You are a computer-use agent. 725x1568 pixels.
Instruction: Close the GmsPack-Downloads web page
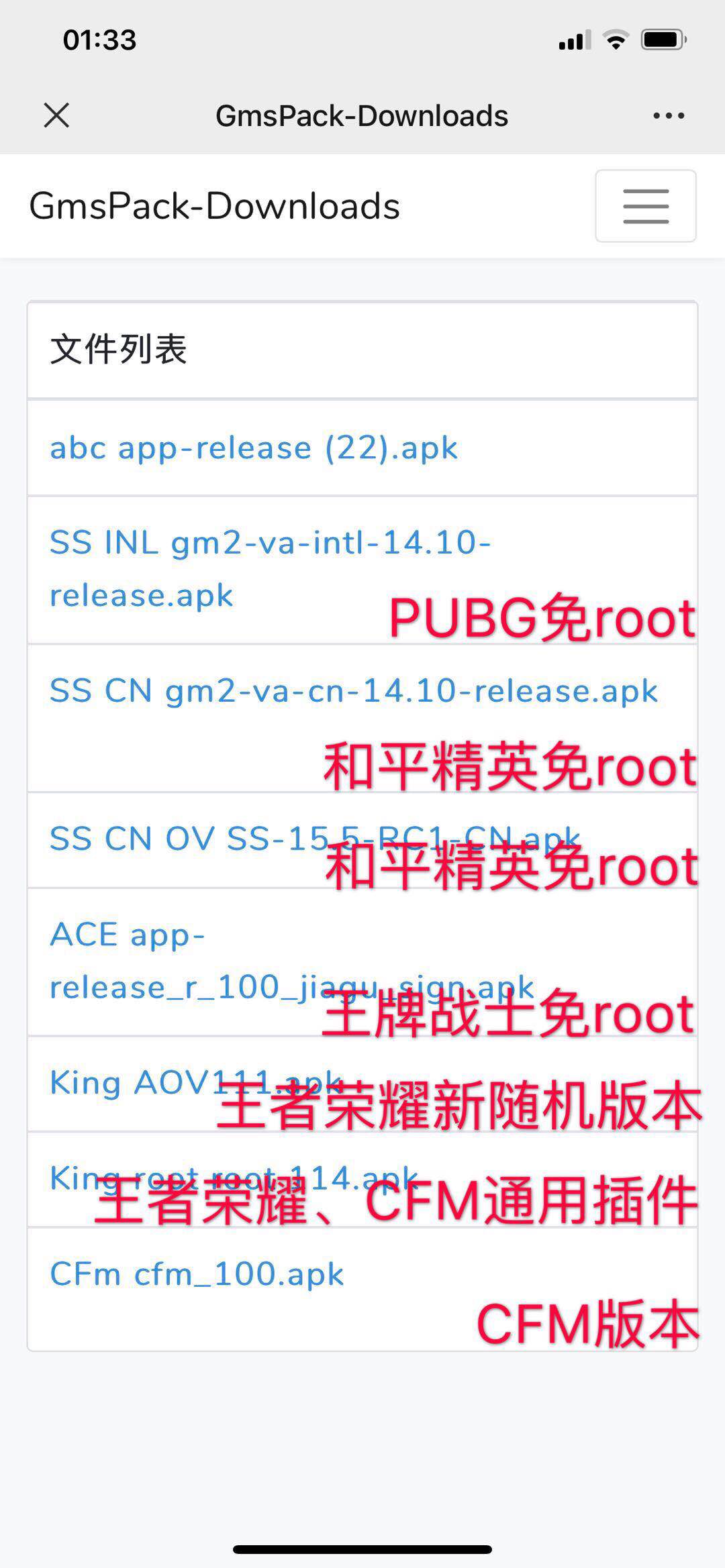point(56,115)
